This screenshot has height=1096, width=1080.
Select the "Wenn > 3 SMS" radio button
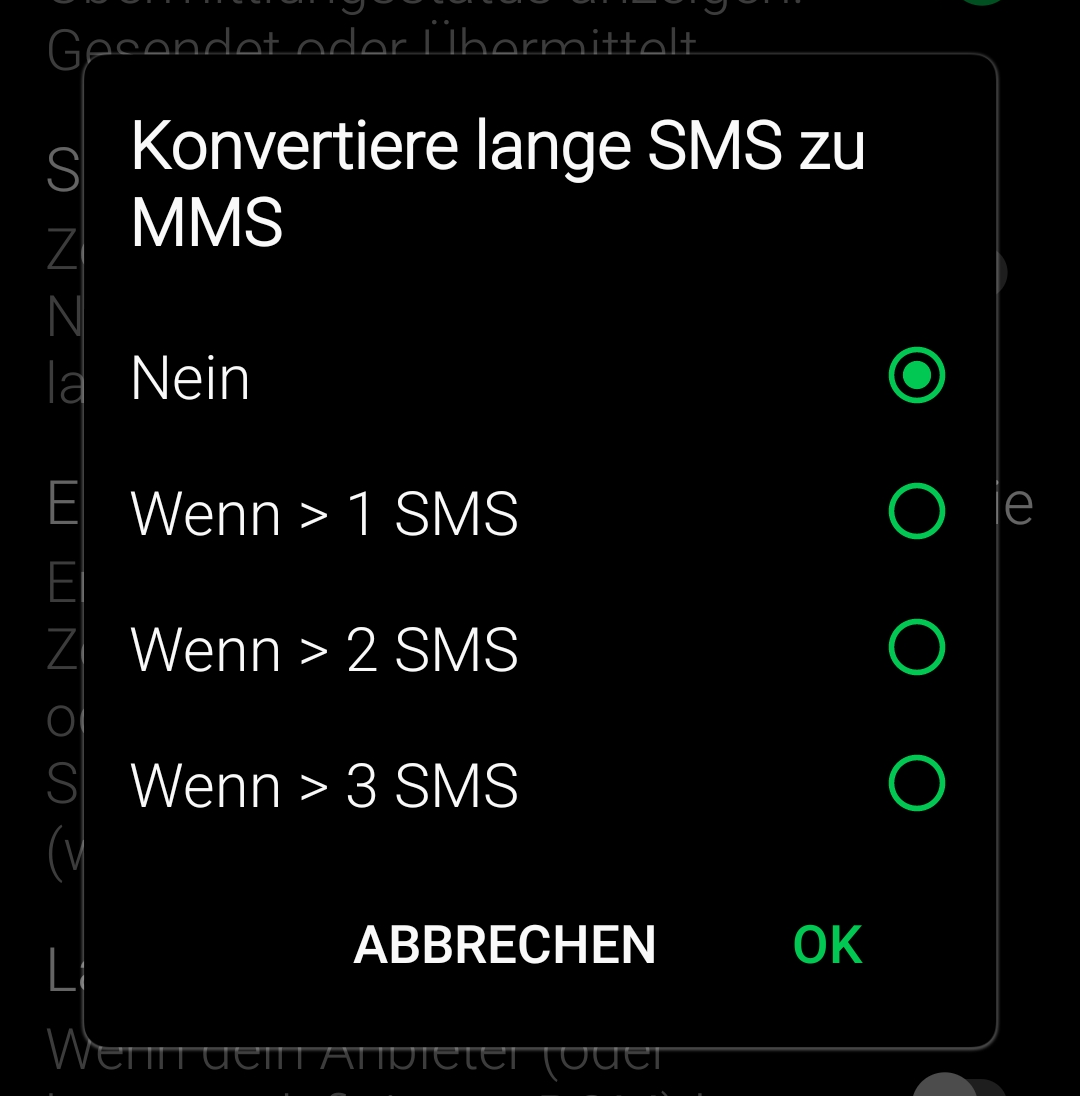[916, 784]
